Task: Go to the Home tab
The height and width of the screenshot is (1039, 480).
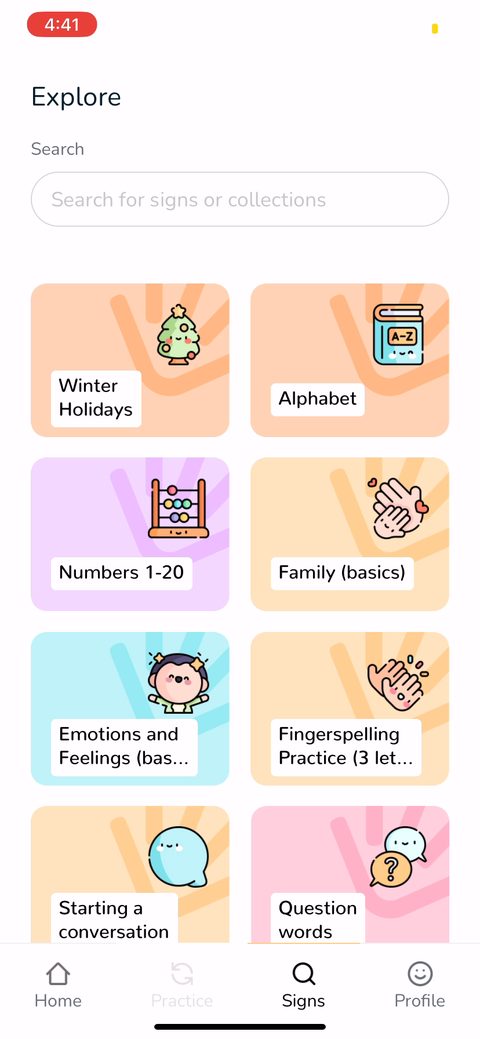Action: 58,985
